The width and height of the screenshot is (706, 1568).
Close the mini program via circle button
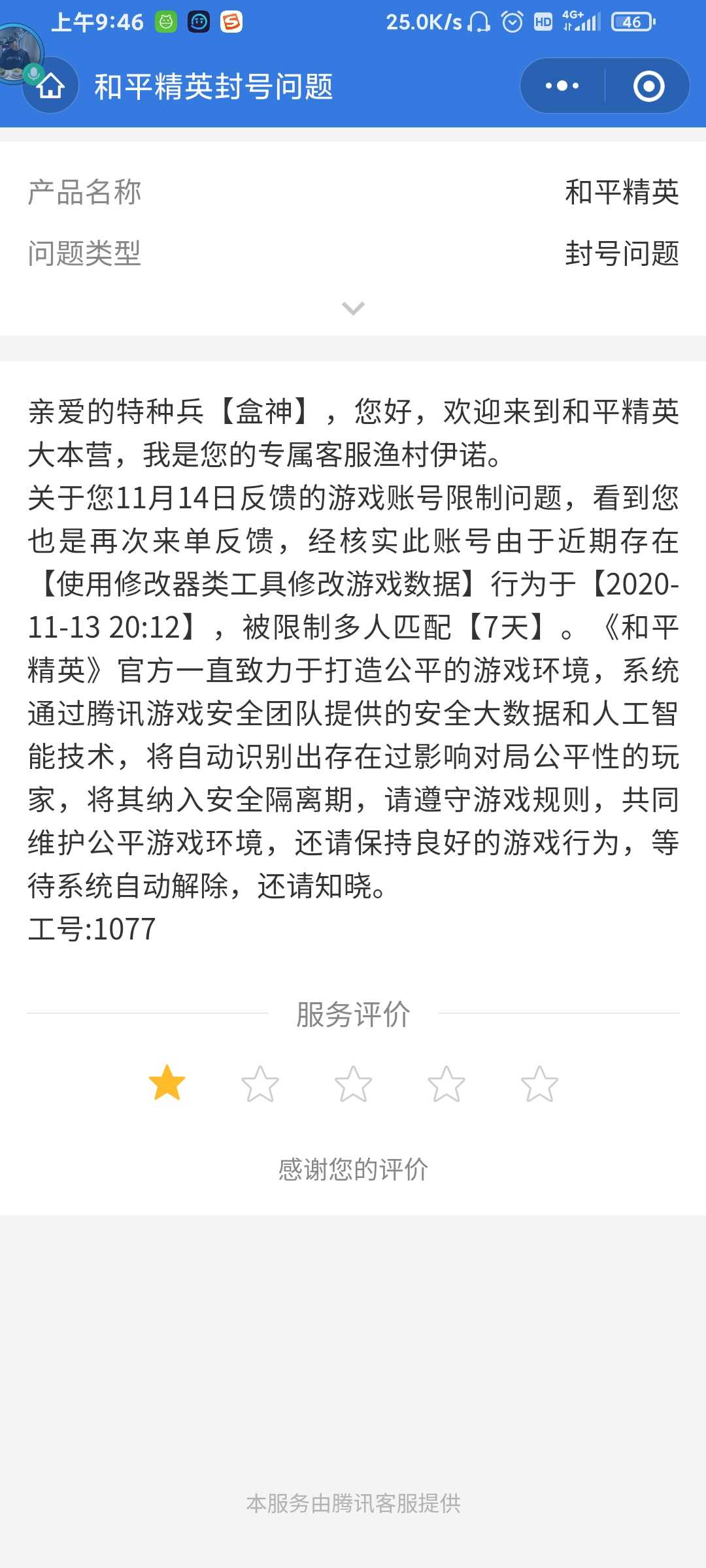[648, 86]
